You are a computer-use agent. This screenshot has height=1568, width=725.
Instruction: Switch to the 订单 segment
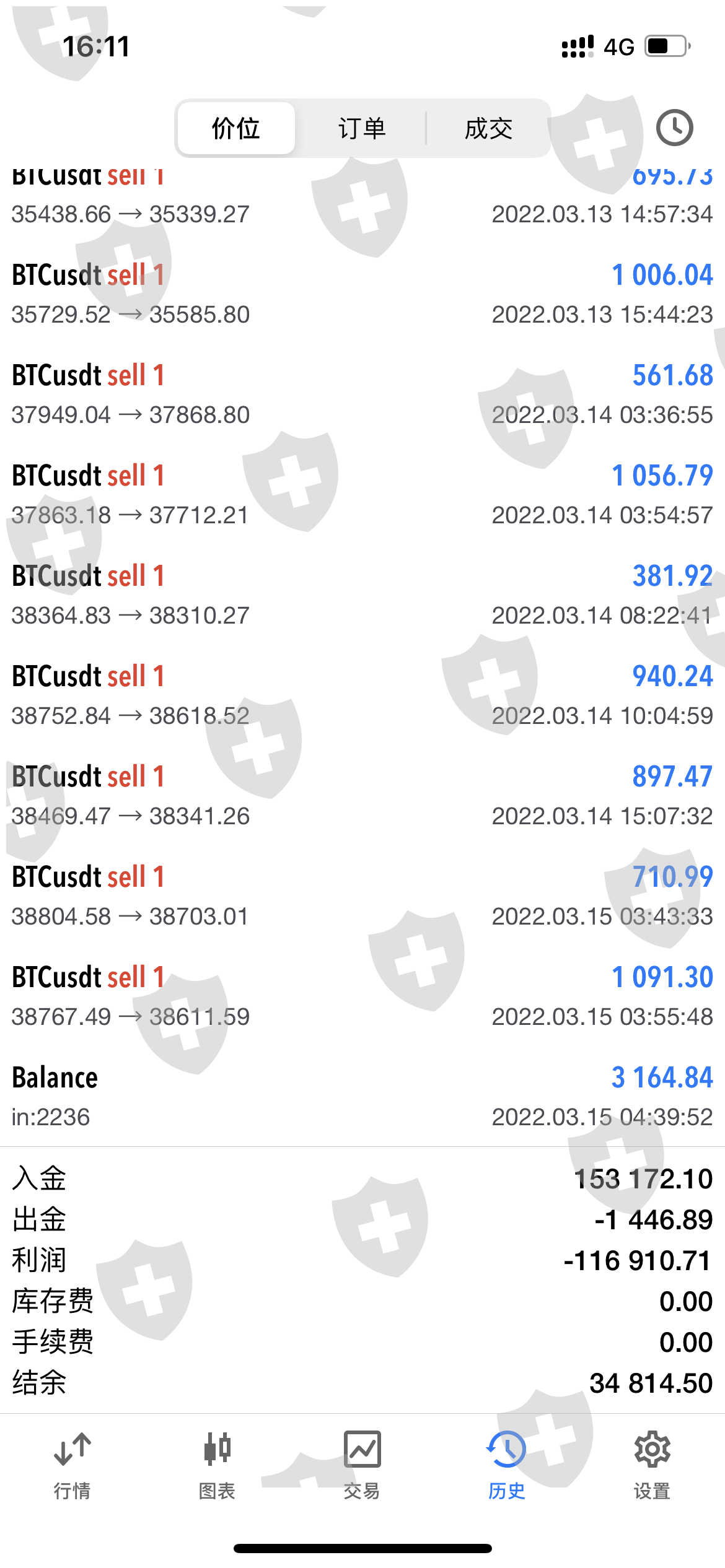[x=362, y=128]
